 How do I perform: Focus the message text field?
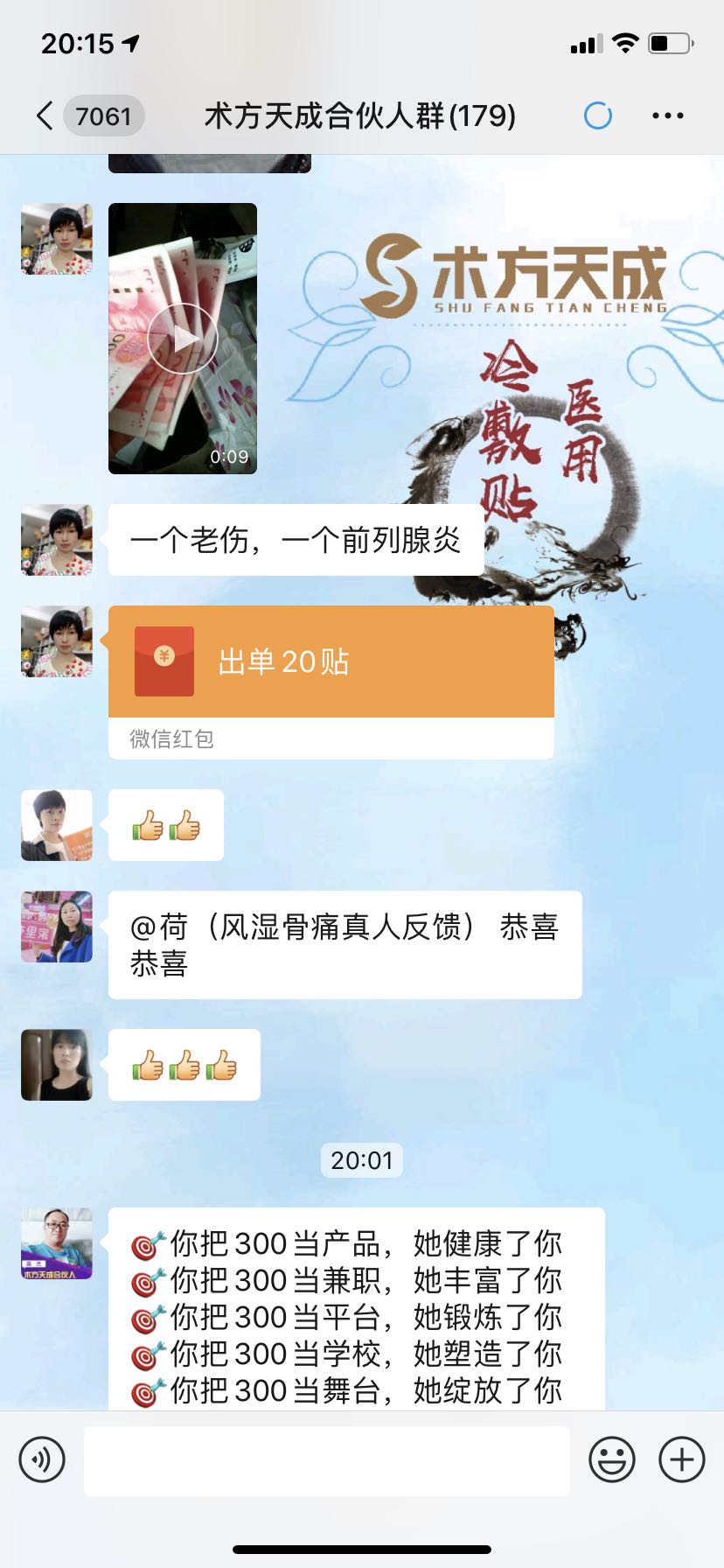tap(326, 1459)
